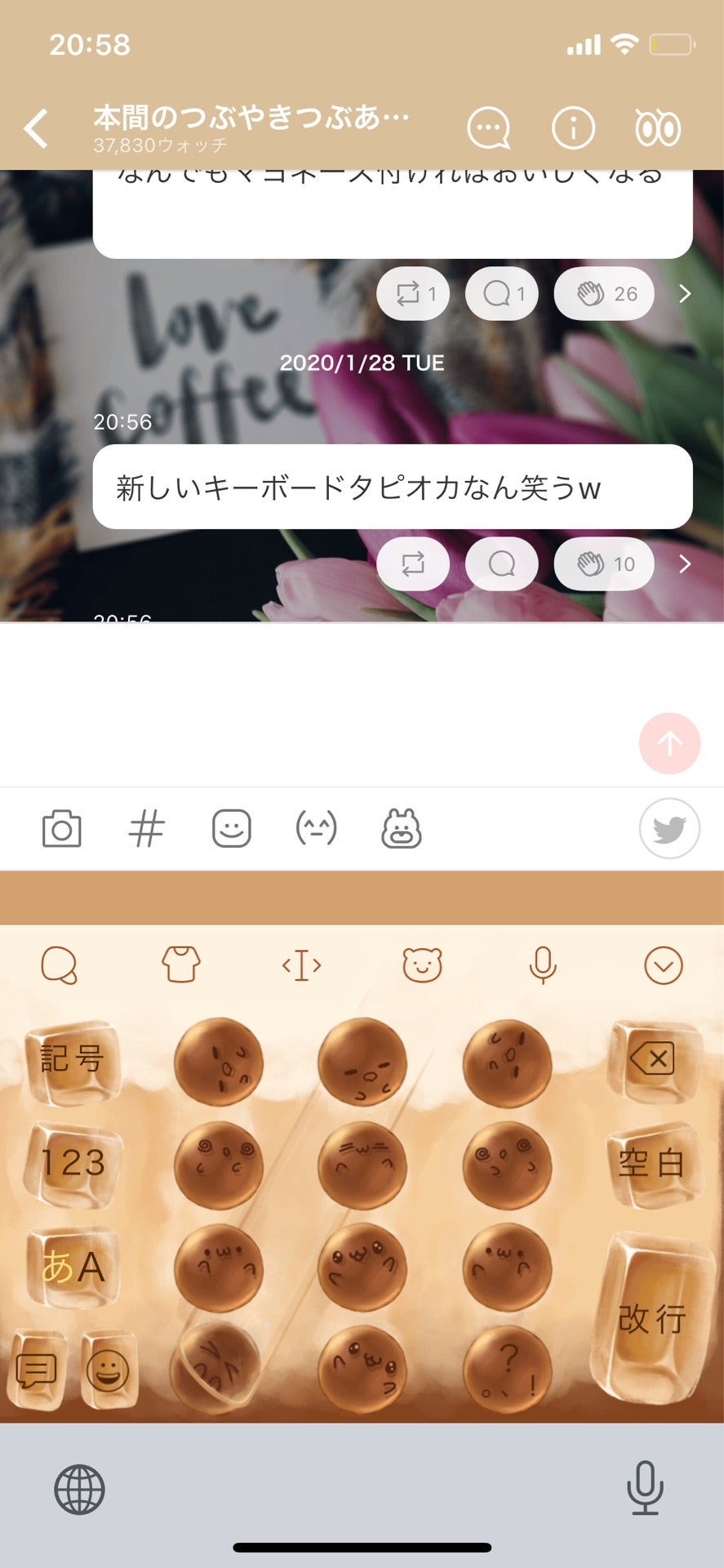Open the bear stamp picker in input bar
The image size is (724, 1568).
[400, 828]
